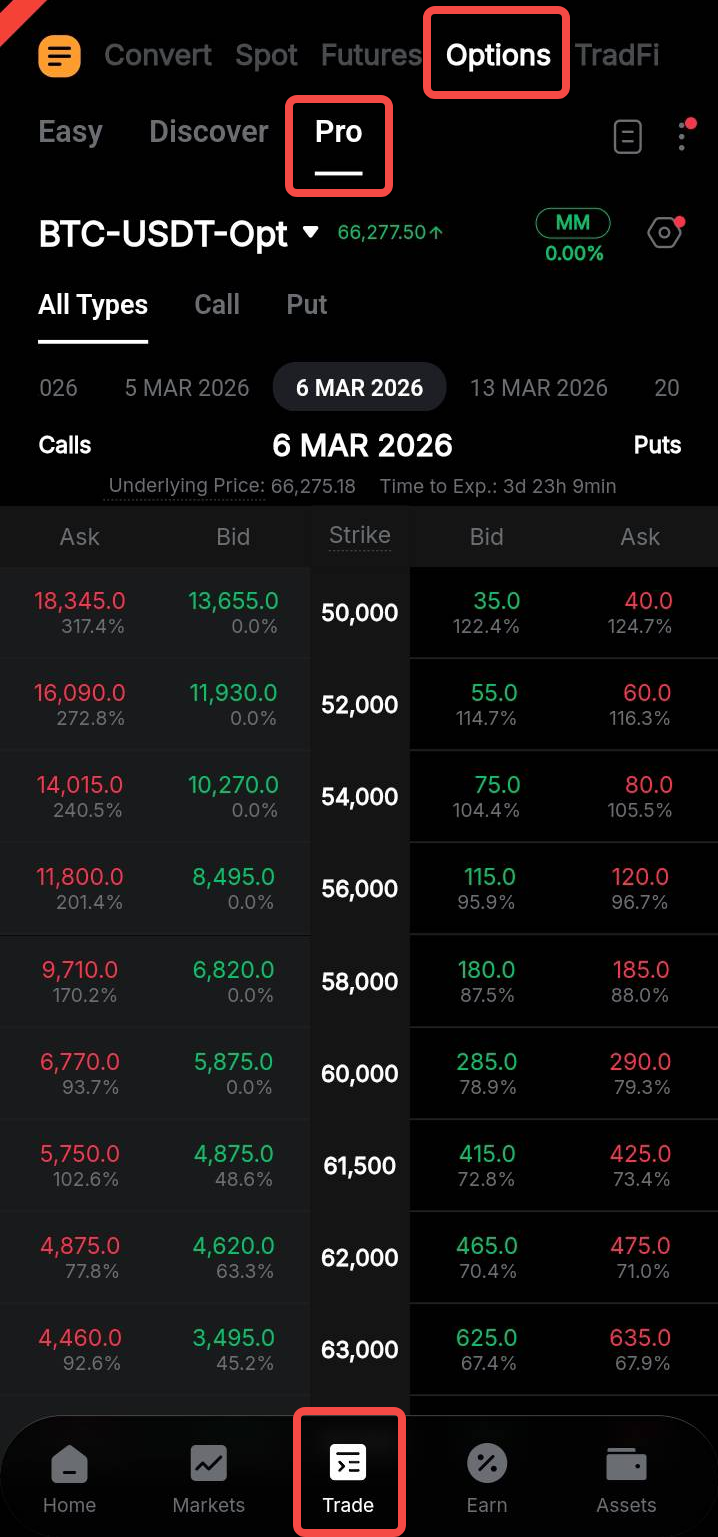This screenshot has height=1537, width=718.
Task: Switch to the Convert tab
Action: (x=158, y=55)
